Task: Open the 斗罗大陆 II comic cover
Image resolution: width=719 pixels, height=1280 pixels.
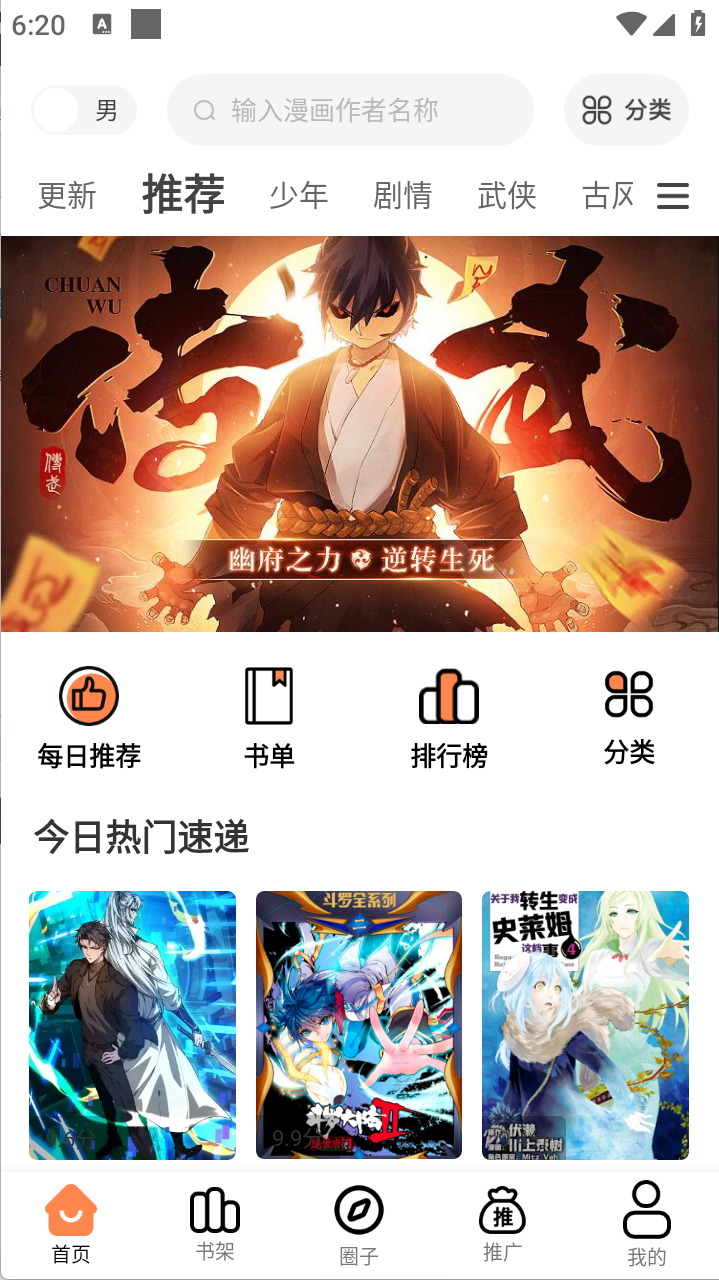Action: point(359,1025)
